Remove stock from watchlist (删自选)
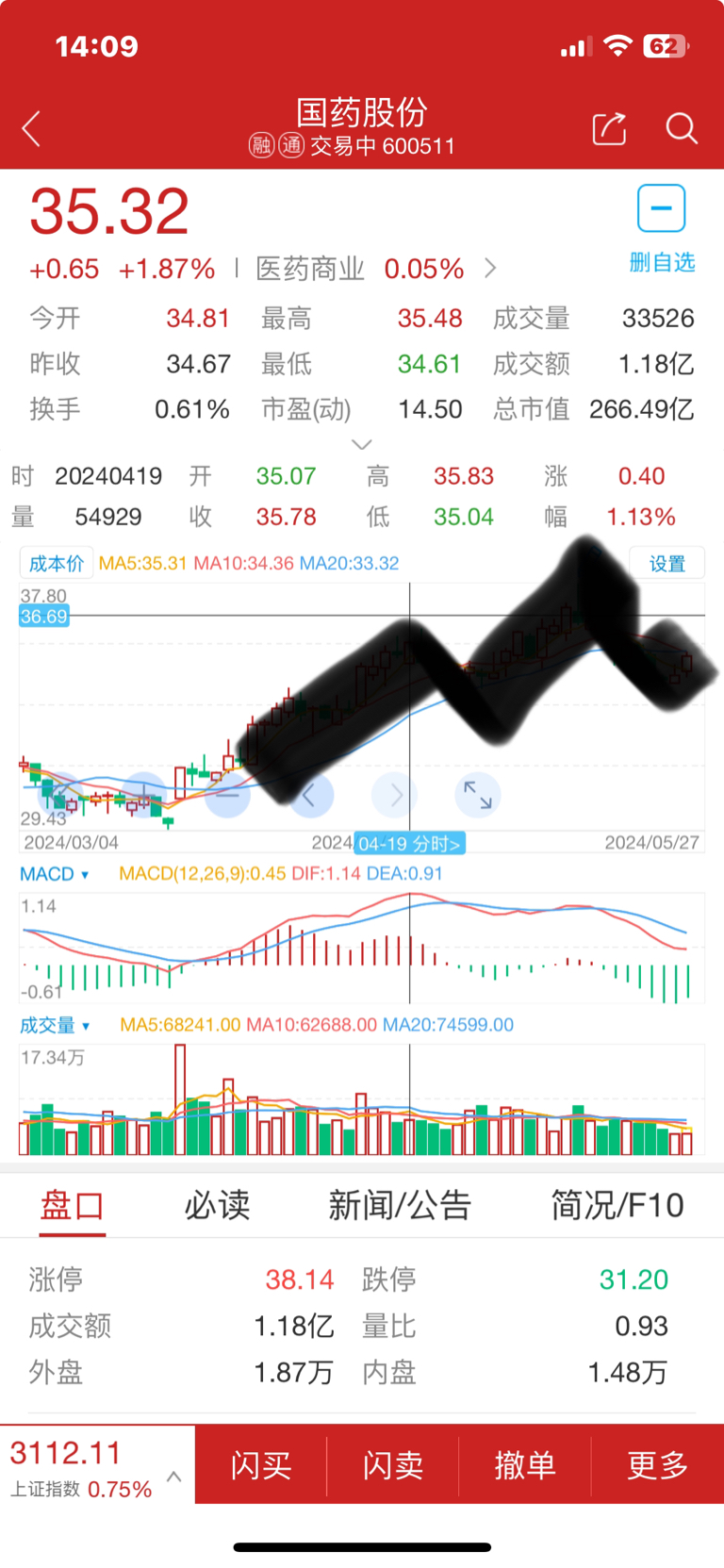 [661, 229]
